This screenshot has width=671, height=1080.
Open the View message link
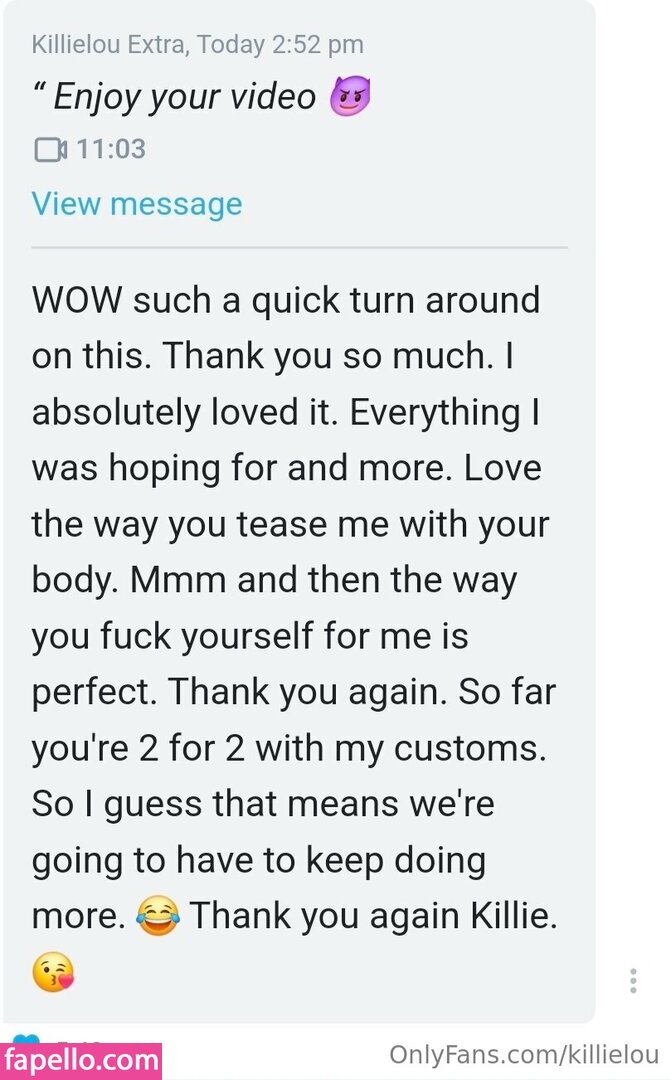tap(137, 204)
